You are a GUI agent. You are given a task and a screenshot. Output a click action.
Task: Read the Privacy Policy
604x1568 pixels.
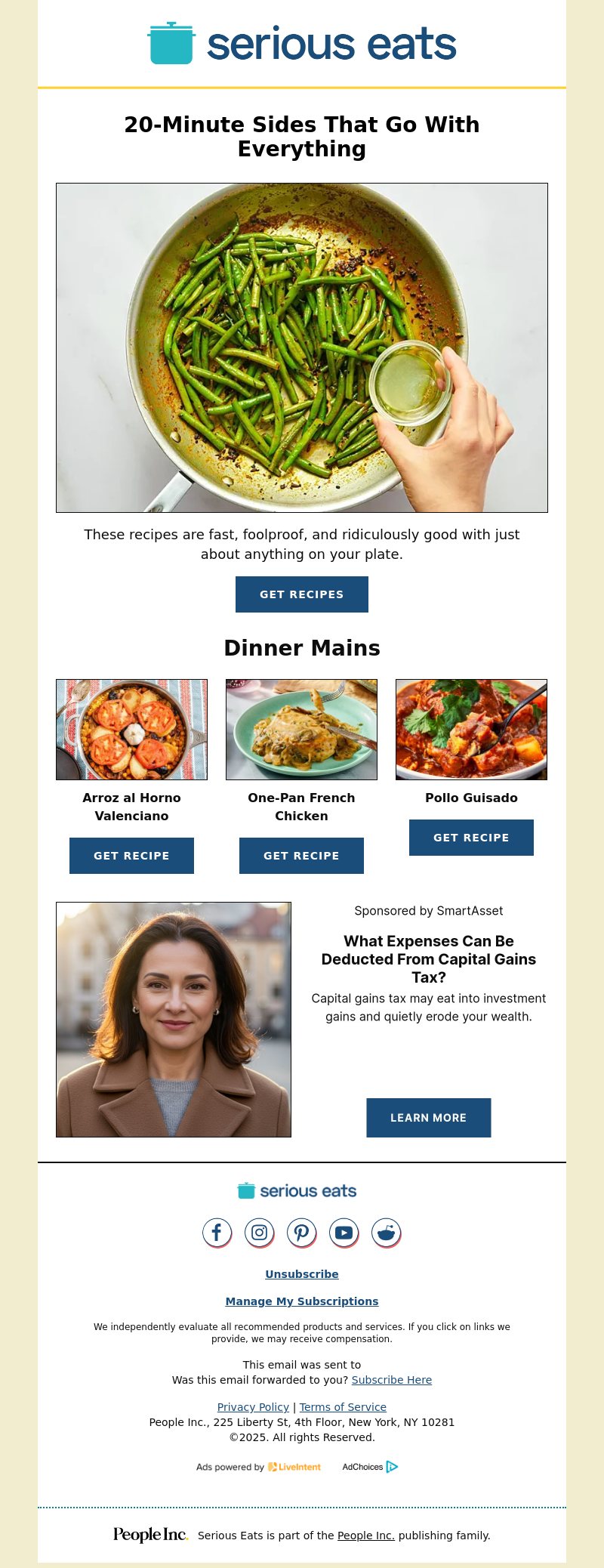[x=253, y=1407]
